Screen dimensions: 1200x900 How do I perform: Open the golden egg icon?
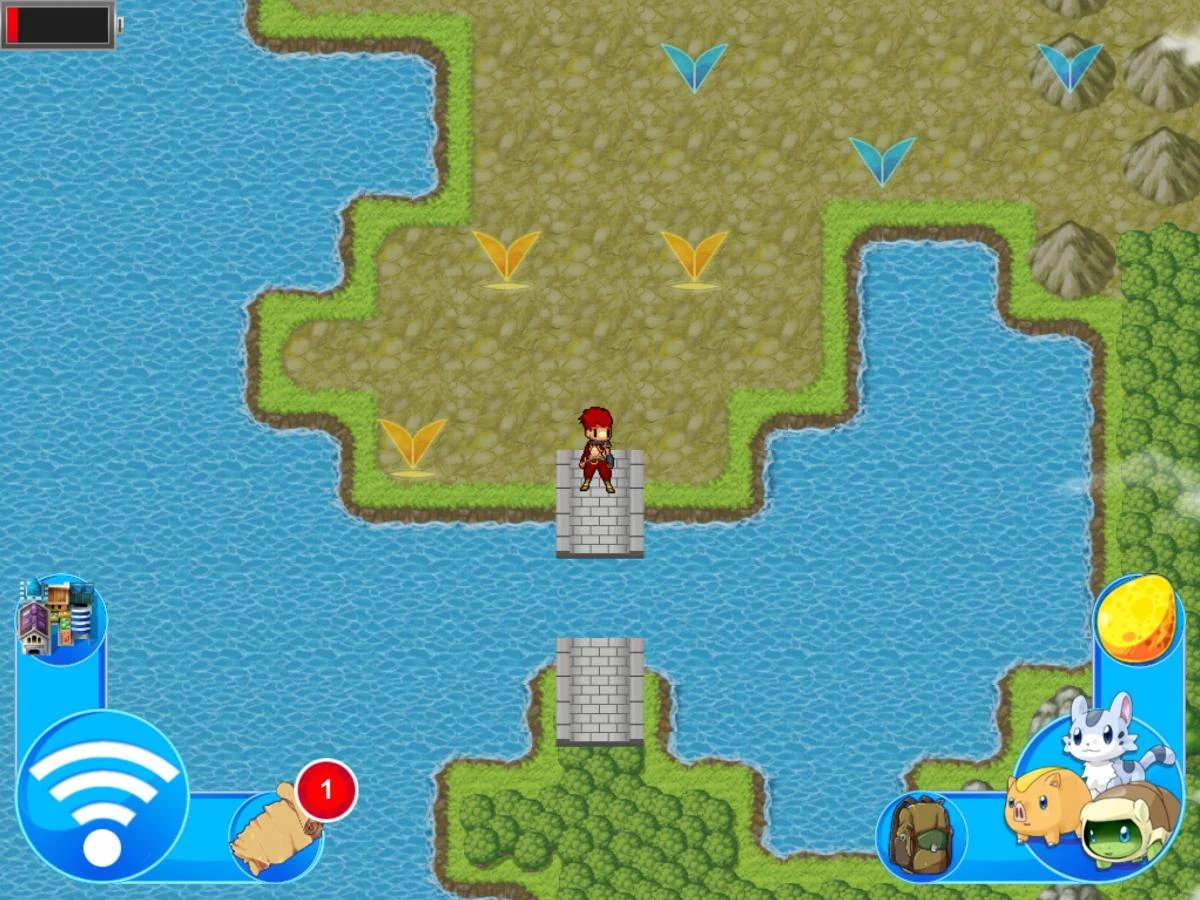[1135, 619]
